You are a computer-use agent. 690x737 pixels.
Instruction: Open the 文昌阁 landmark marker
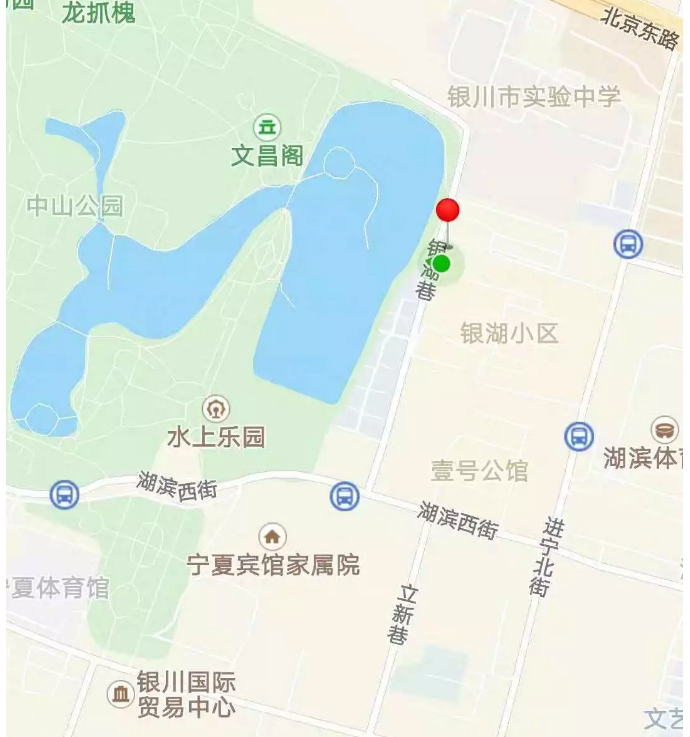tap(267, 127)
